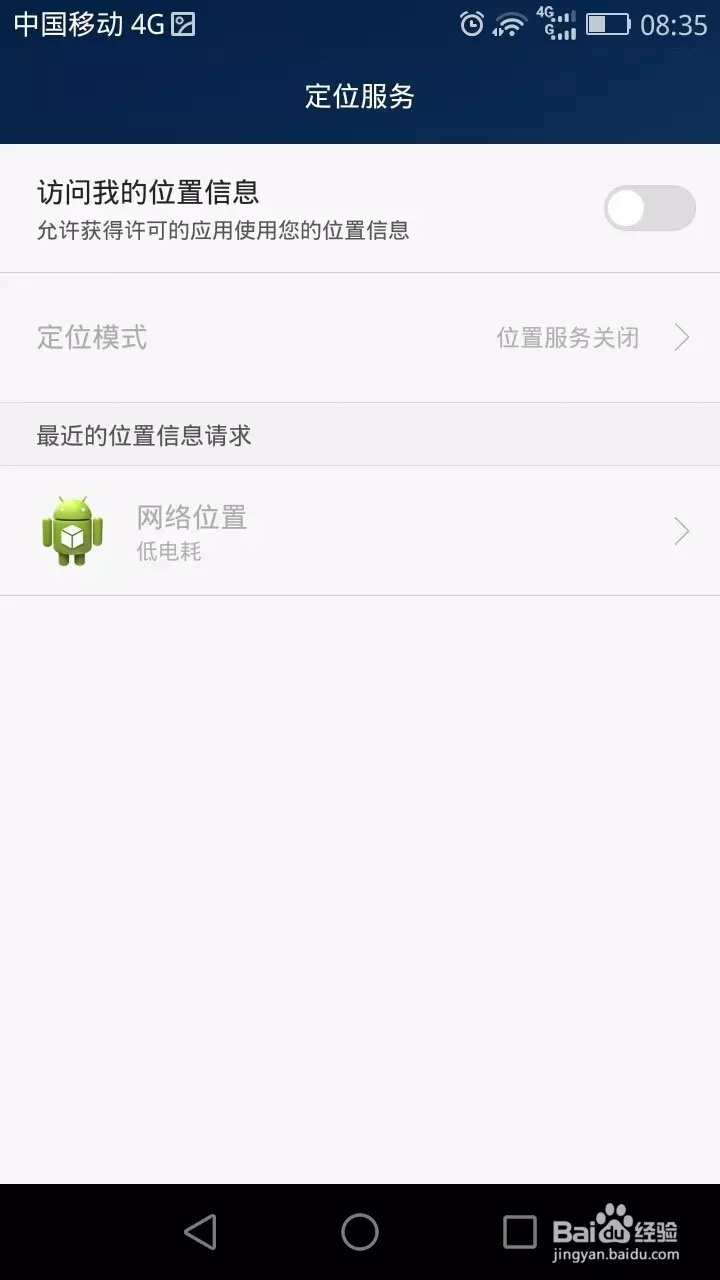Turn on 允许获得许可的应用使用您的位置信息 option
The height and width of the screenshot is (1280, 720).
click(x=649, y=207)
